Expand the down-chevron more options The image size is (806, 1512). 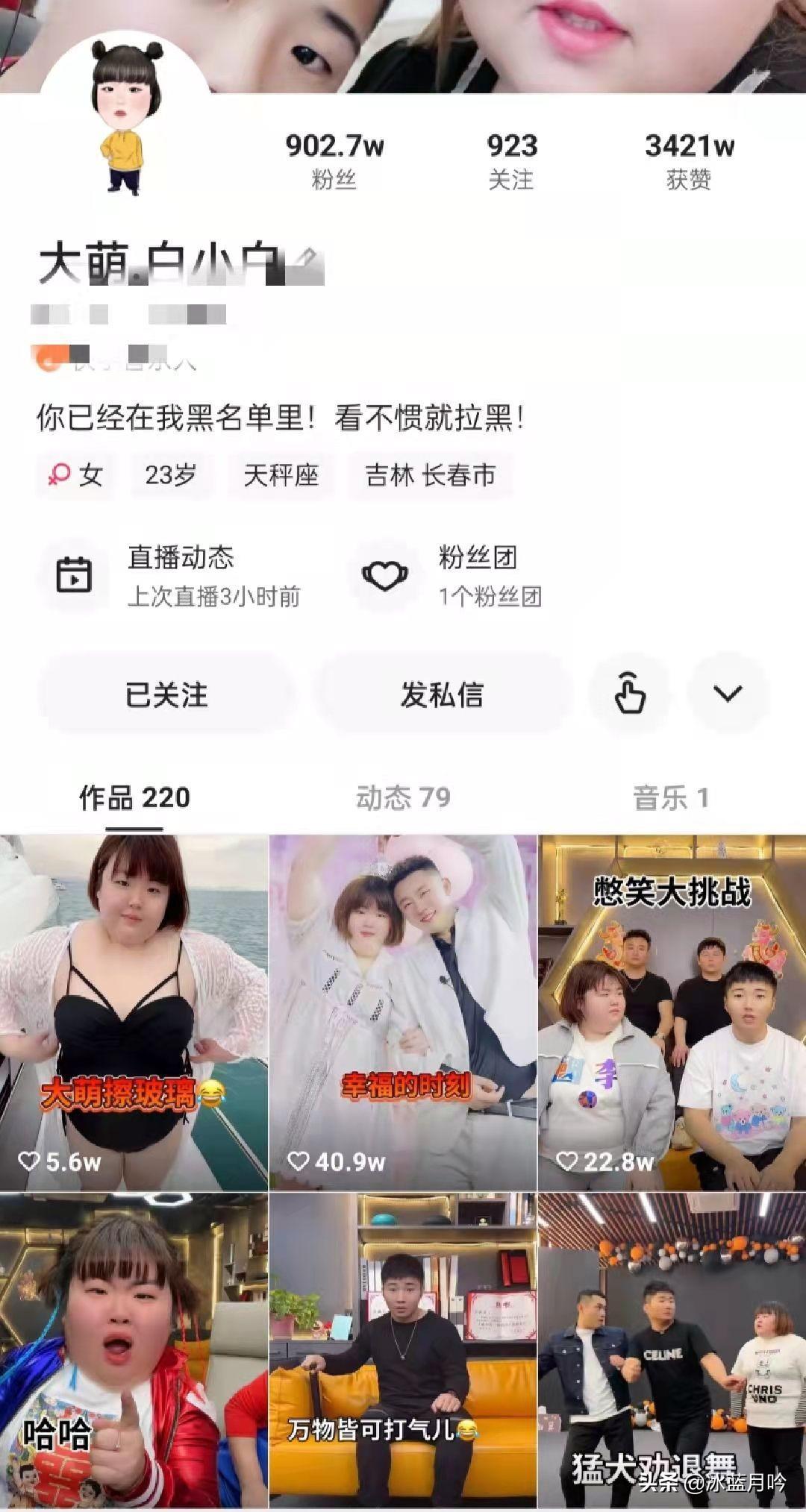pos(728,694)
